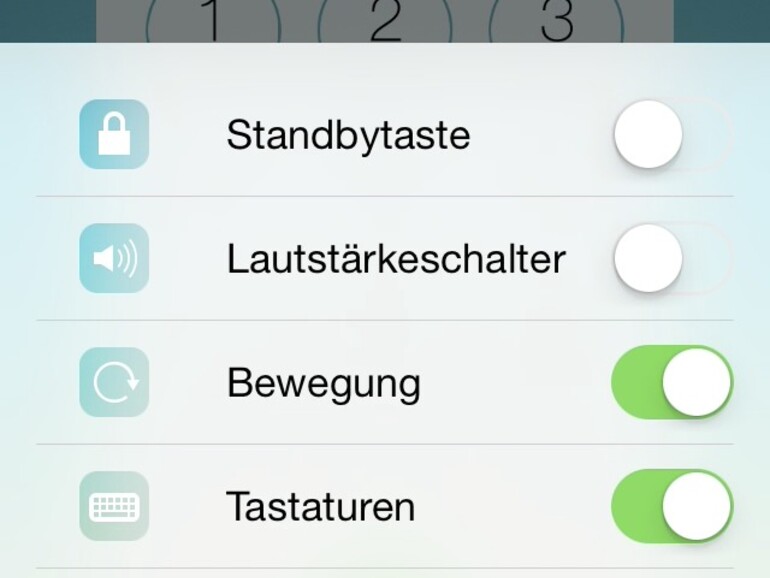Disable the Bewegung switch
This screenshot has height=578, width=770.
point(672,383)
